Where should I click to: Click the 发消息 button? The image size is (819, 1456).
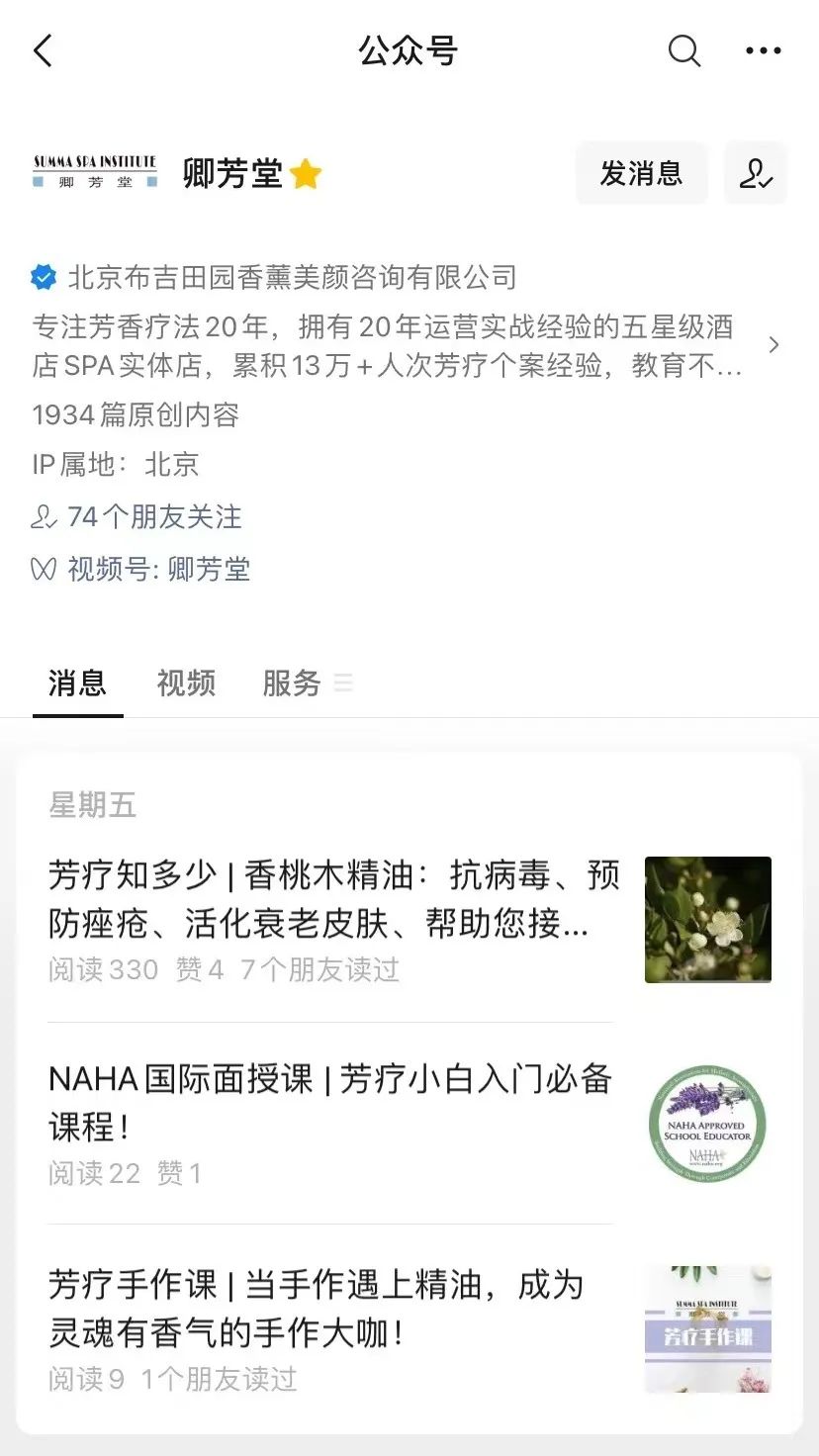[x=641, y=173]
